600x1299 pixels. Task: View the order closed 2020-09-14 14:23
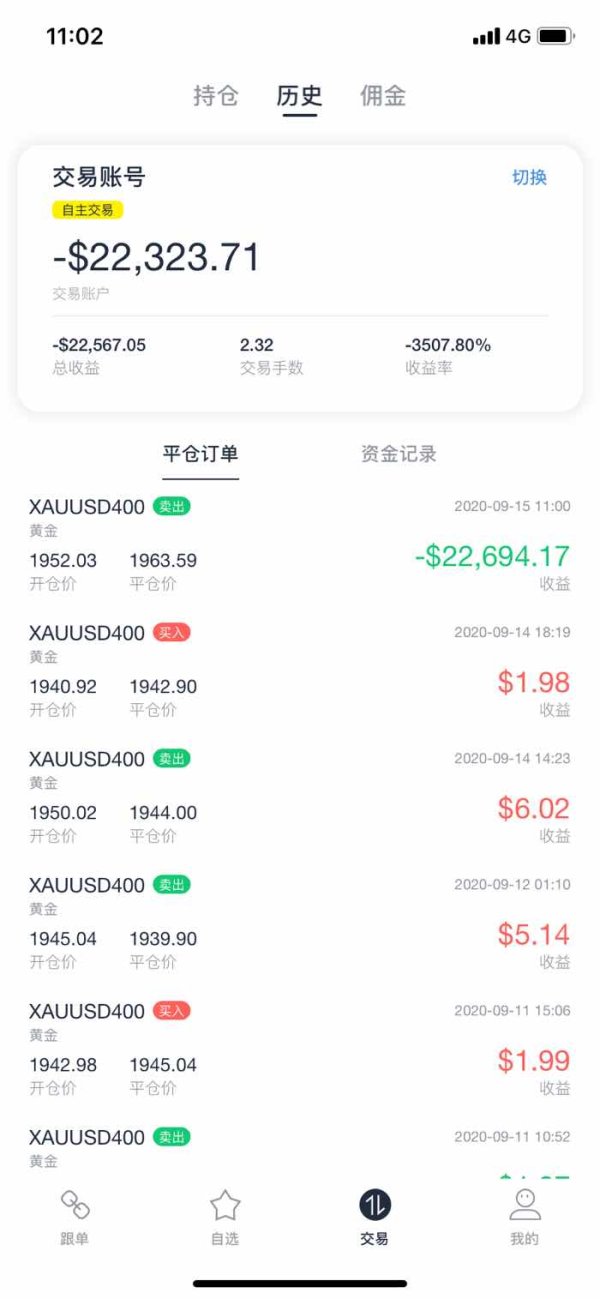pyautogui.click(x=300, y=796)
